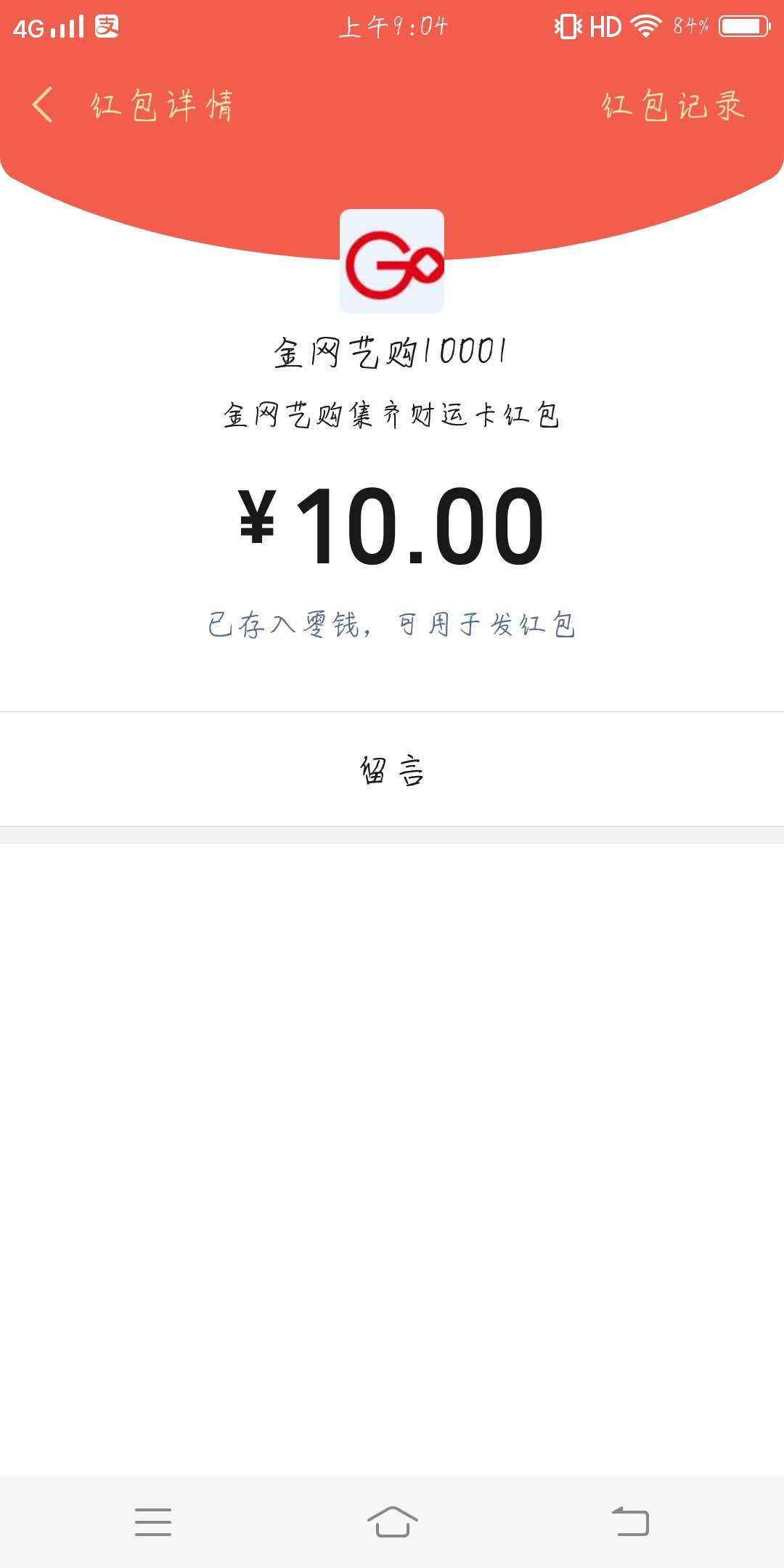The height and width of the screenshot is (1568, 784).
Task: Tap the system home button
Action: [392, 1522]
